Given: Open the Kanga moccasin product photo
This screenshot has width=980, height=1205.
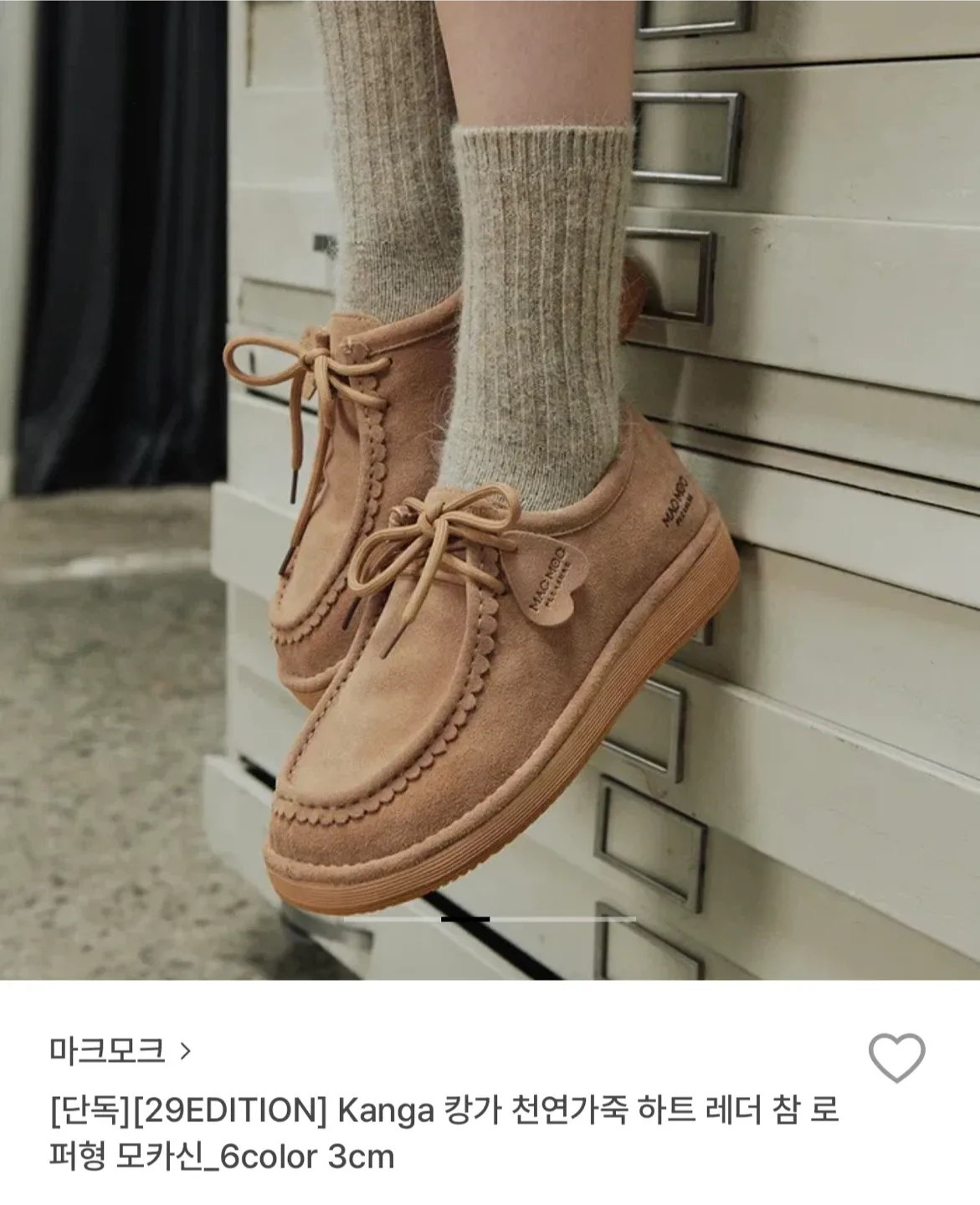Looking at the screenshot, I should pyautogui.click(x=490, y=490).
